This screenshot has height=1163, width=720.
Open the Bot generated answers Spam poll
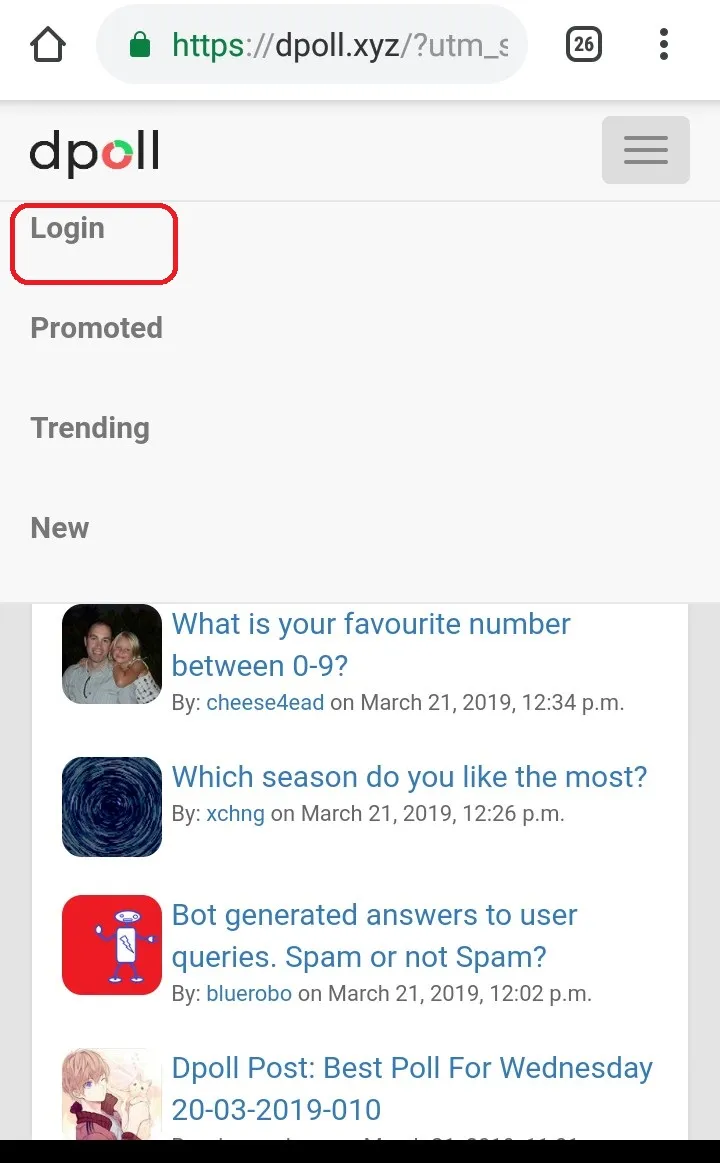[374, 935]
